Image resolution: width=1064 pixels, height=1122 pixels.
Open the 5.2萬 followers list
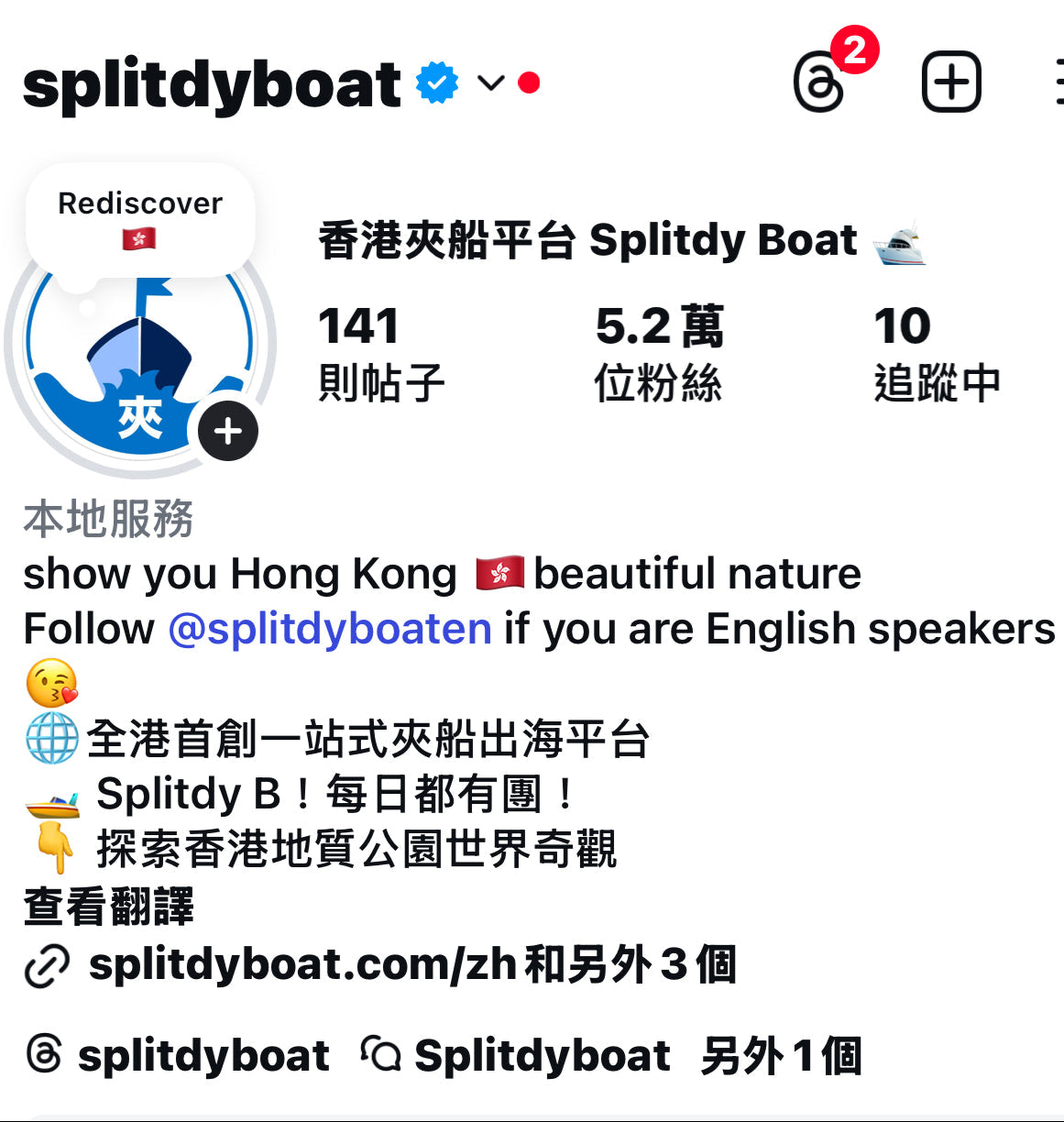coord(658,353)
